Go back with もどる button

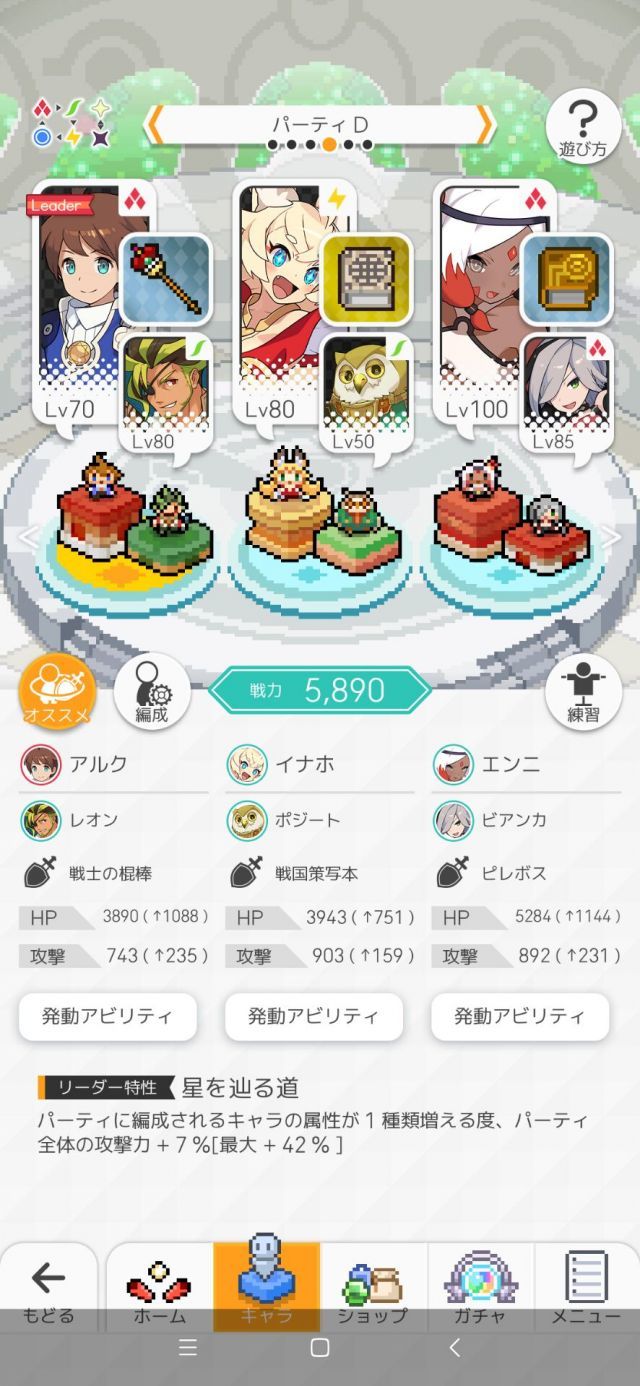48,1288
